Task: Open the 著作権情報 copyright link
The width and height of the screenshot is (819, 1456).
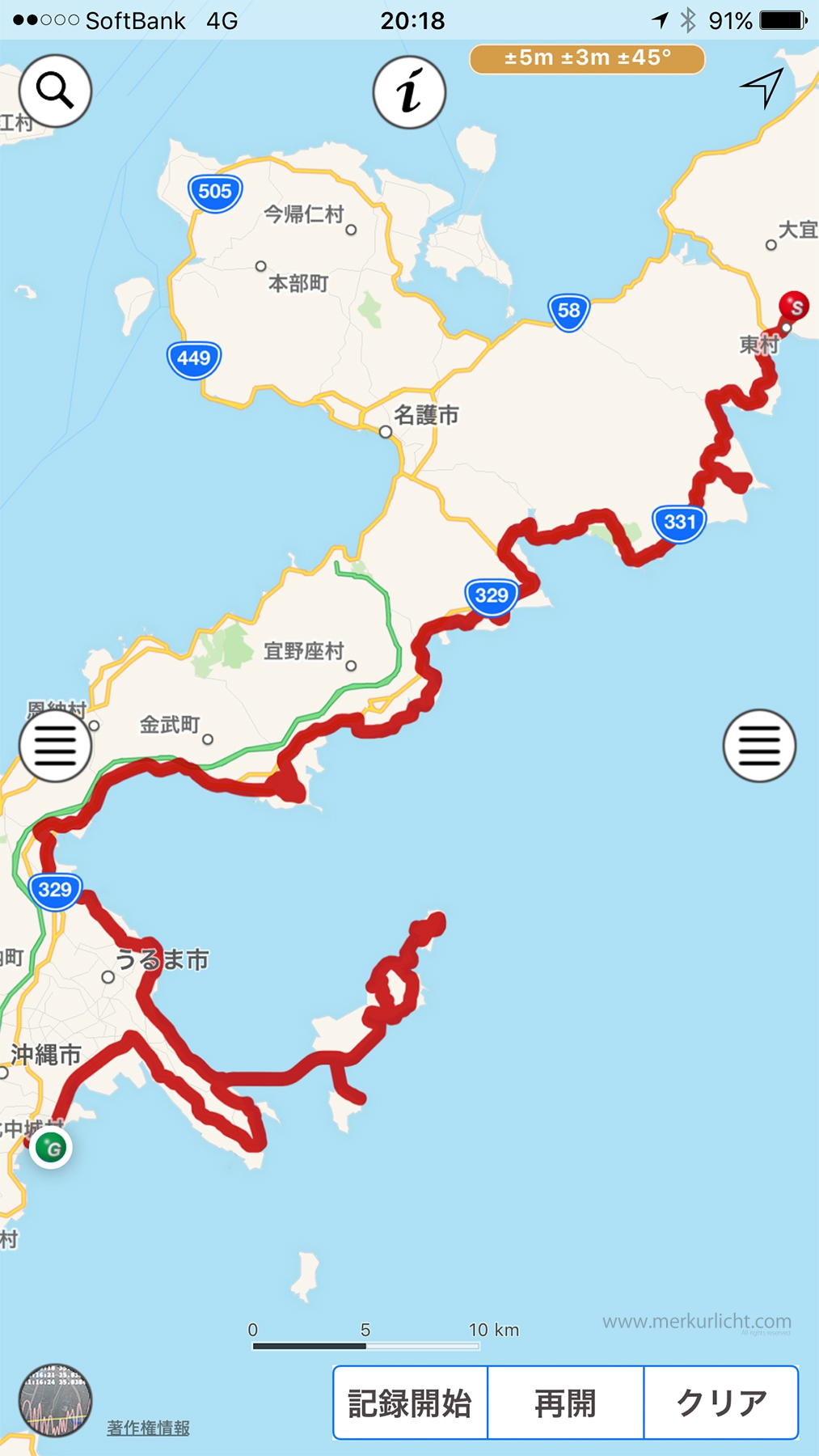Action: pyautogui.click(x=148, y=1428)
